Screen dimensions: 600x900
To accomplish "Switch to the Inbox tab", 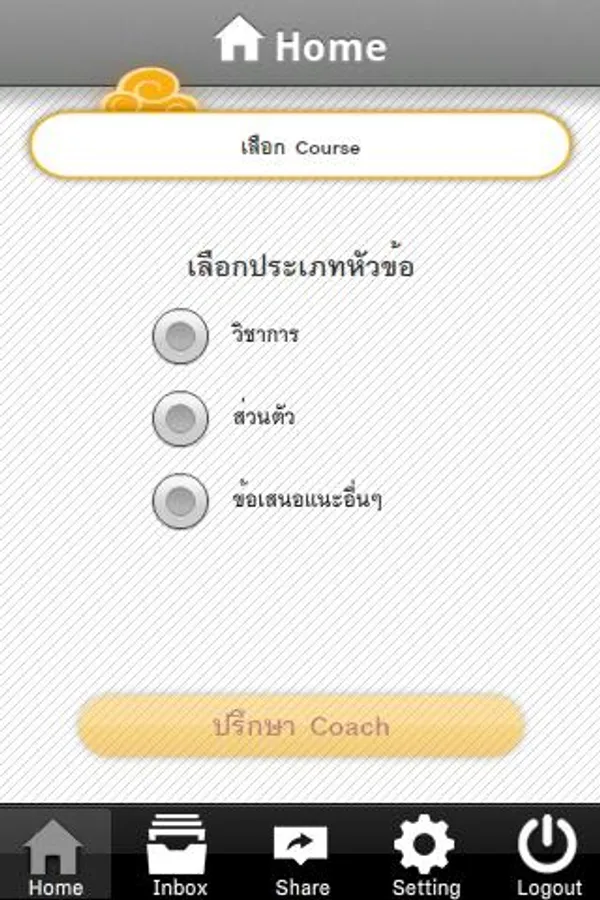I will (179, 854).
